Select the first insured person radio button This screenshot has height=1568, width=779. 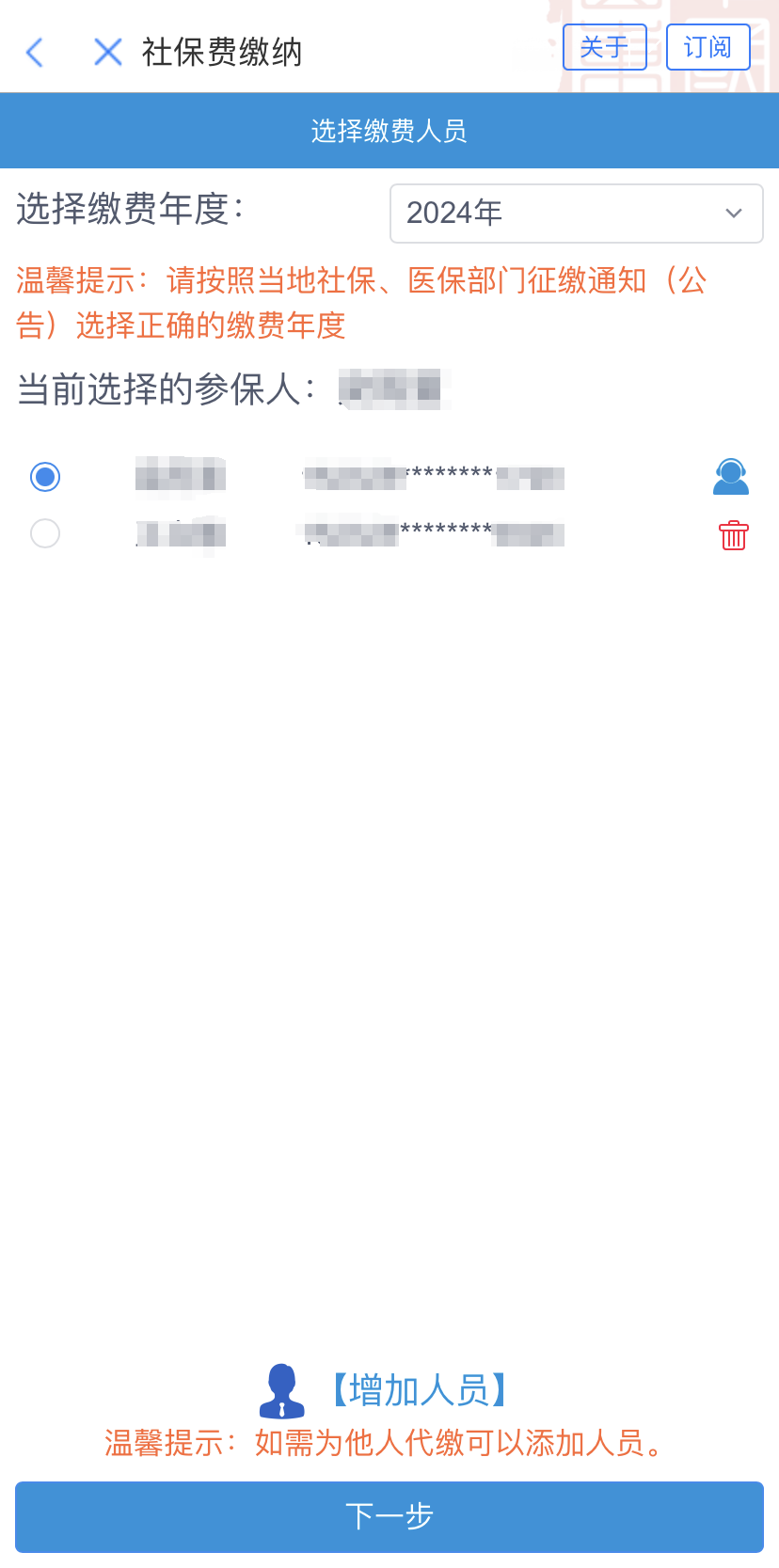45,477
